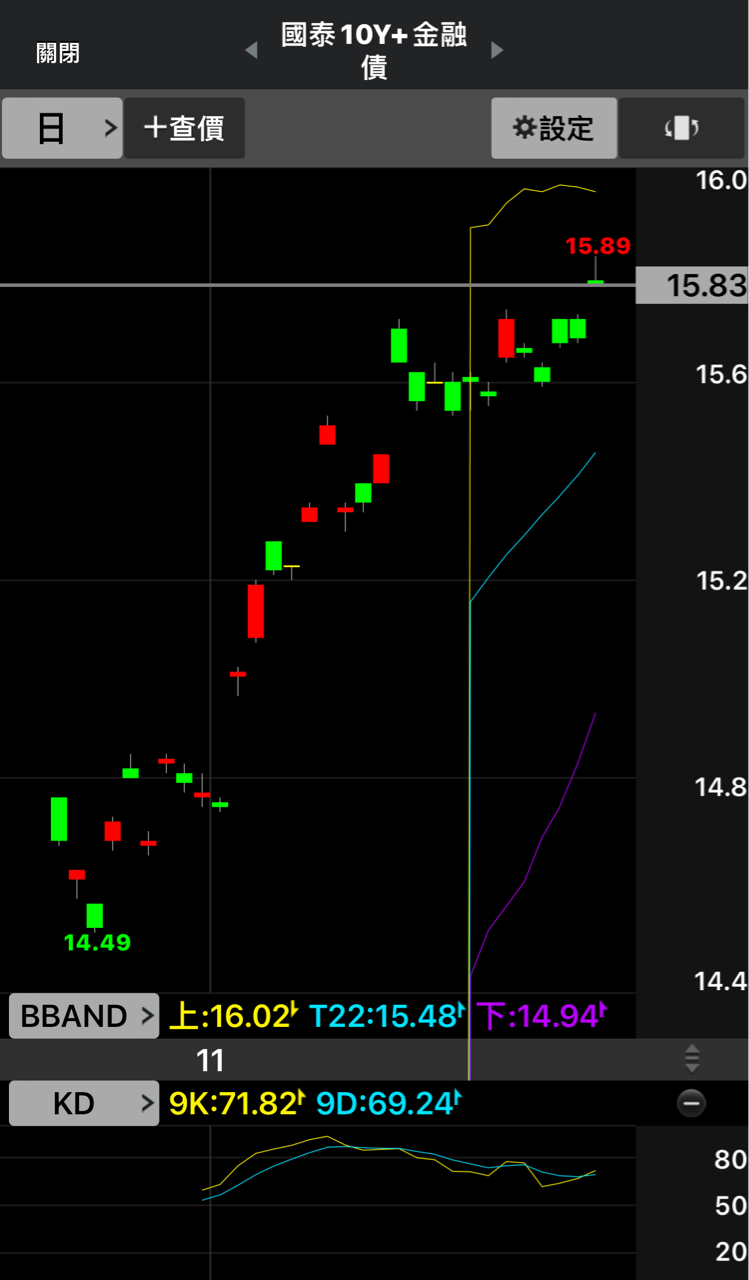Go to next stock with right arrow

coord(497,50)
